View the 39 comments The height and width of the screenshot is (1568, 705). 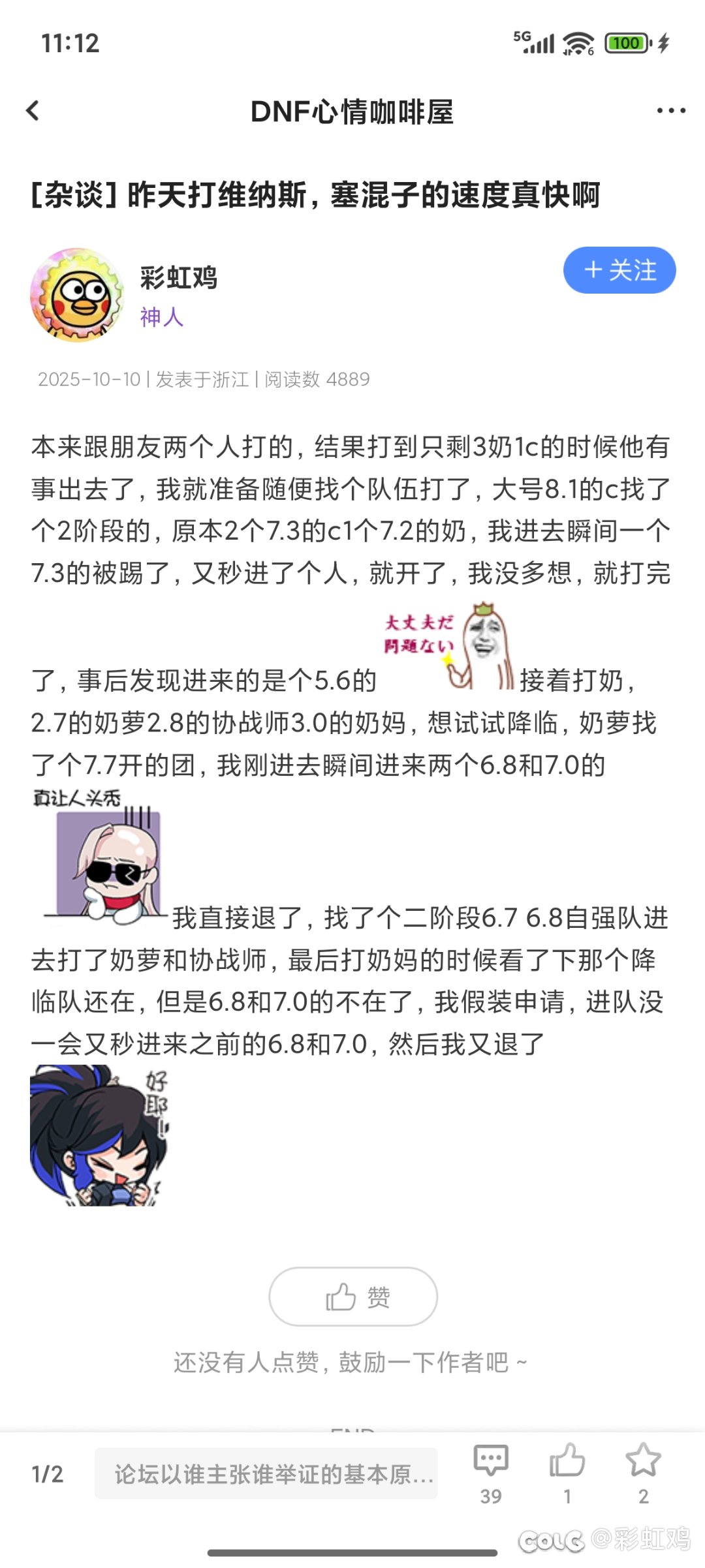pyautogui.click(x=491, y=1472)
